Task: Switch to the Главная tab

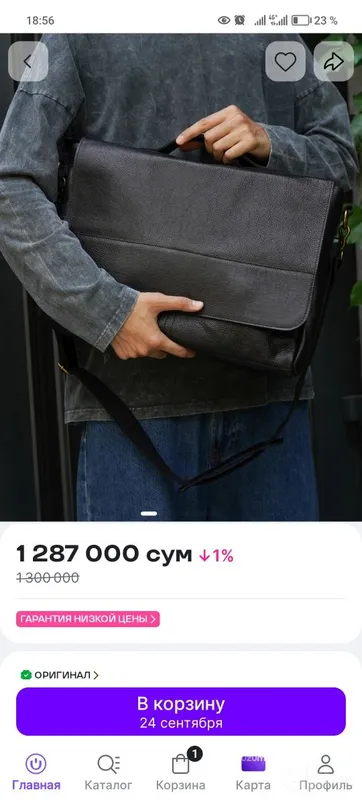Action: coord(36,772)
